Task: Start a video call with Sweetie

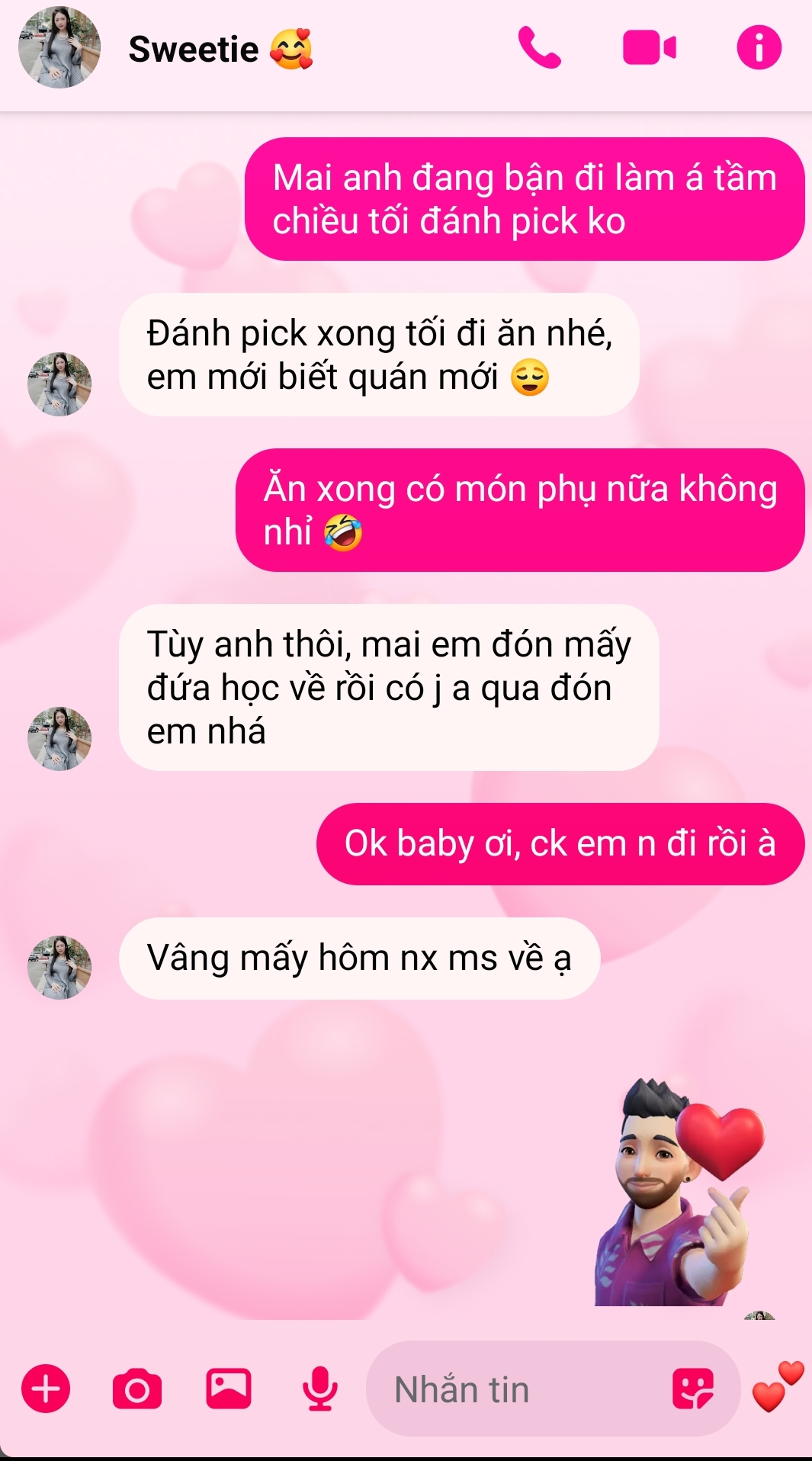Action: (649, 48)
